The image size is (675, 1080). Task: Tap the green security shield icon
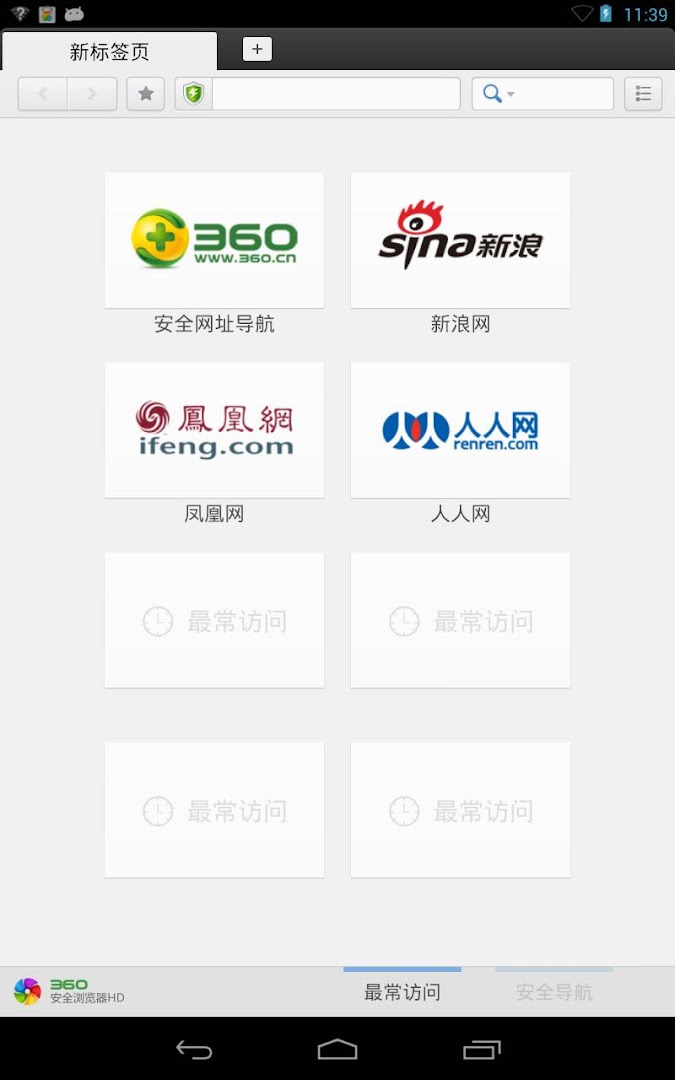[x=193, y=94]
